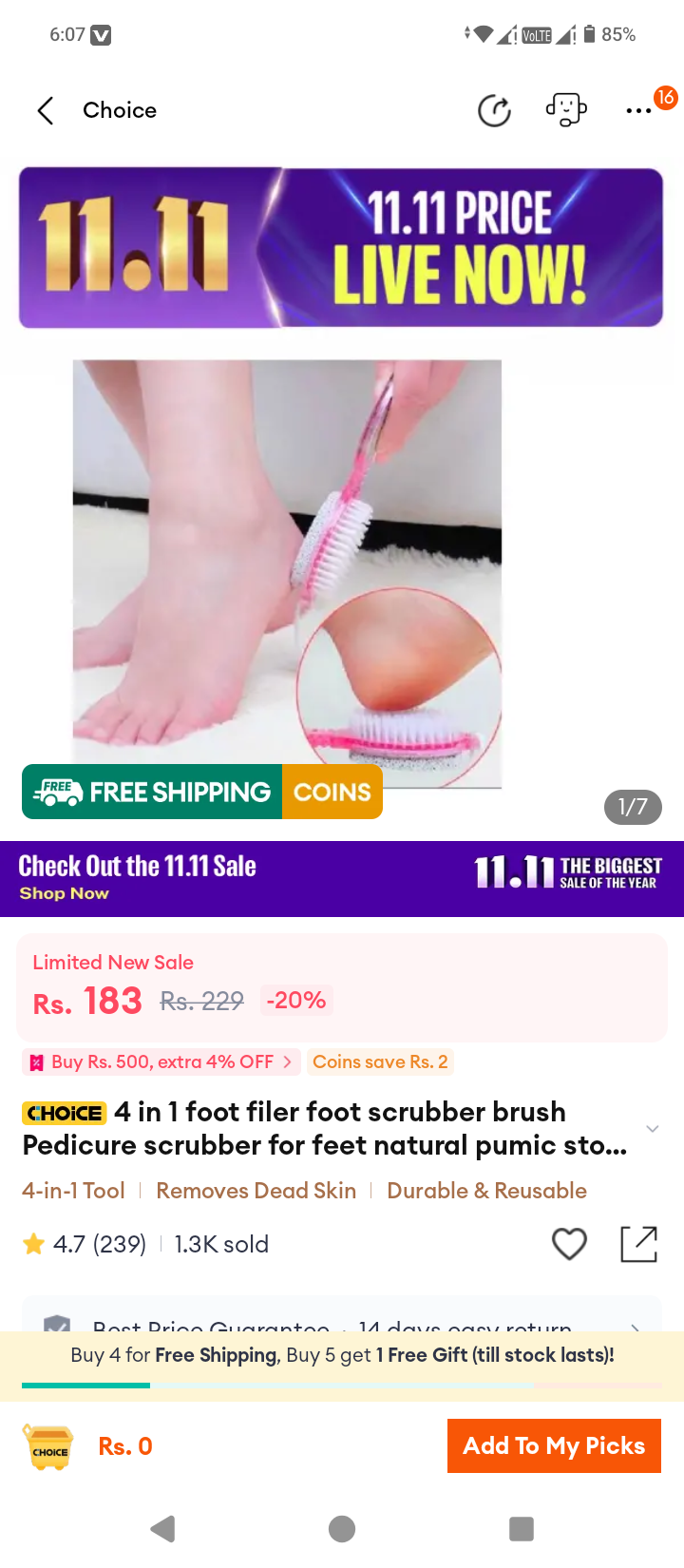This screenshot has width=684, height=1568.
Task: Share this foot scrubber product
Action: (x=639, y=1243)
